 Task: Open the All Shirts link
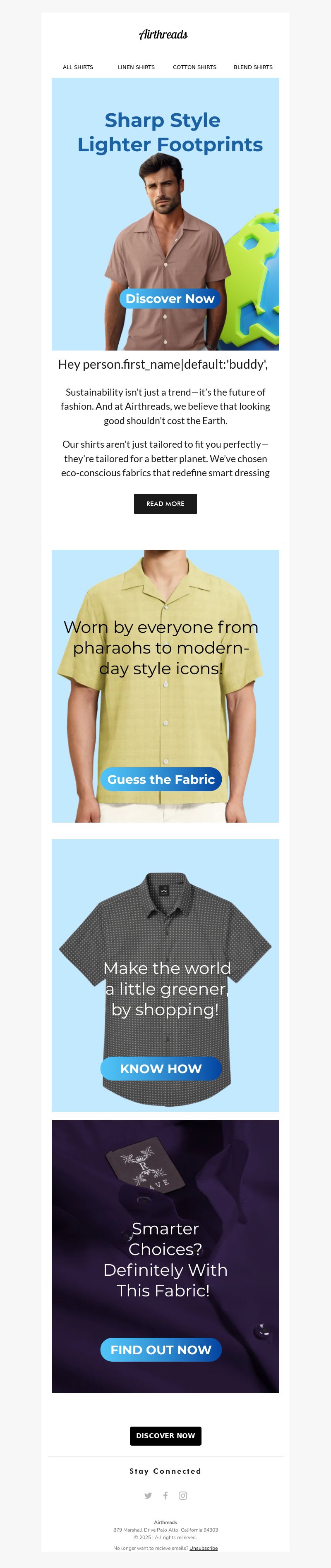78,67
